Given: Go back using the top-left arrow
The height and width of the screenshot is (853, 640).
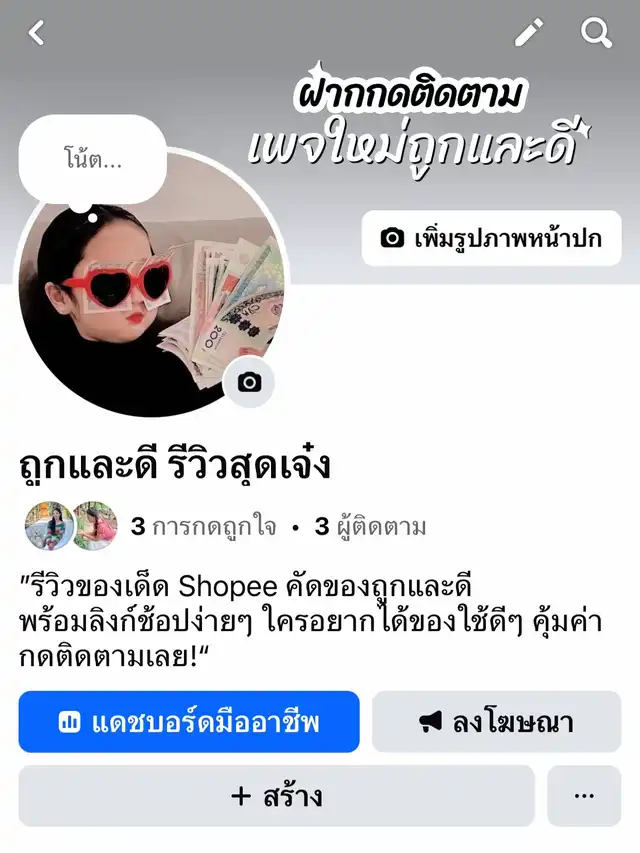Looking at the screenshot, I should 36,33.
